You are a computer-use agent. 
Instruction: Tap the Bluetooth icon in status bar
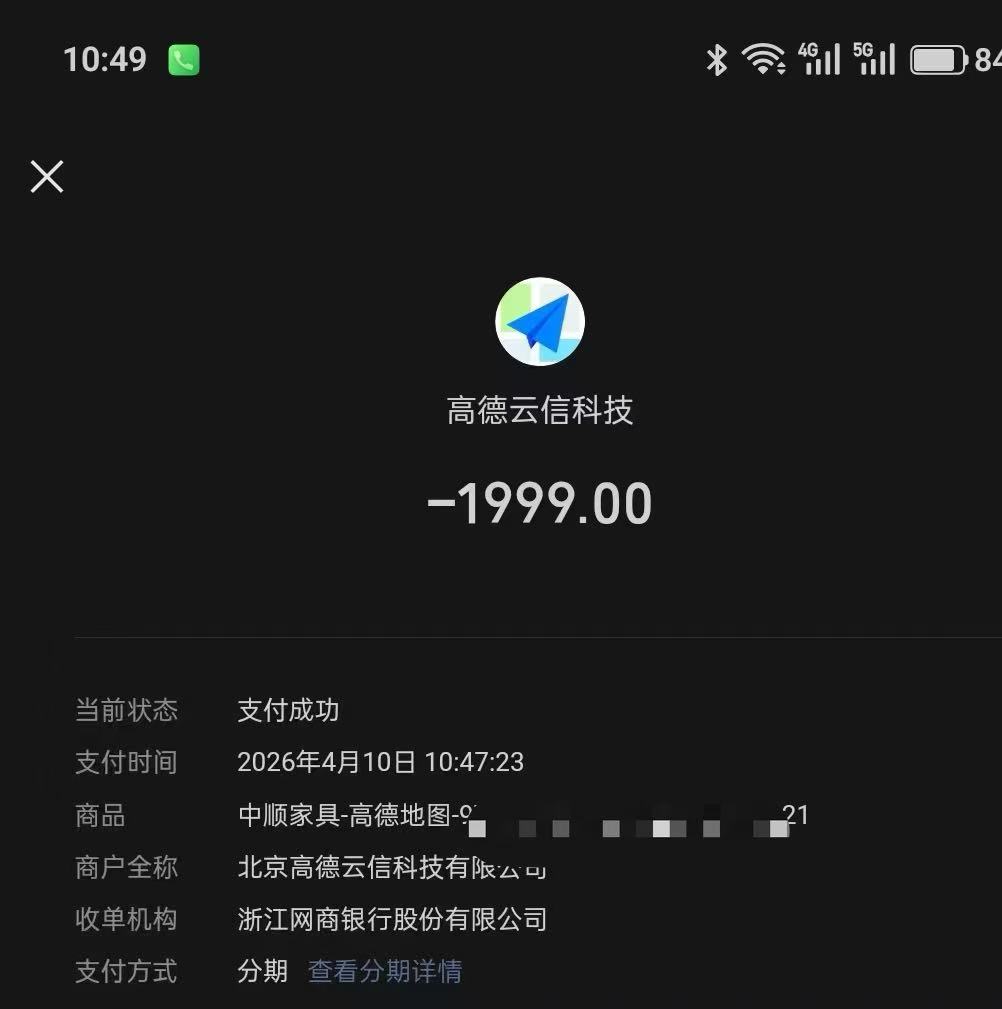click(715, 60)
